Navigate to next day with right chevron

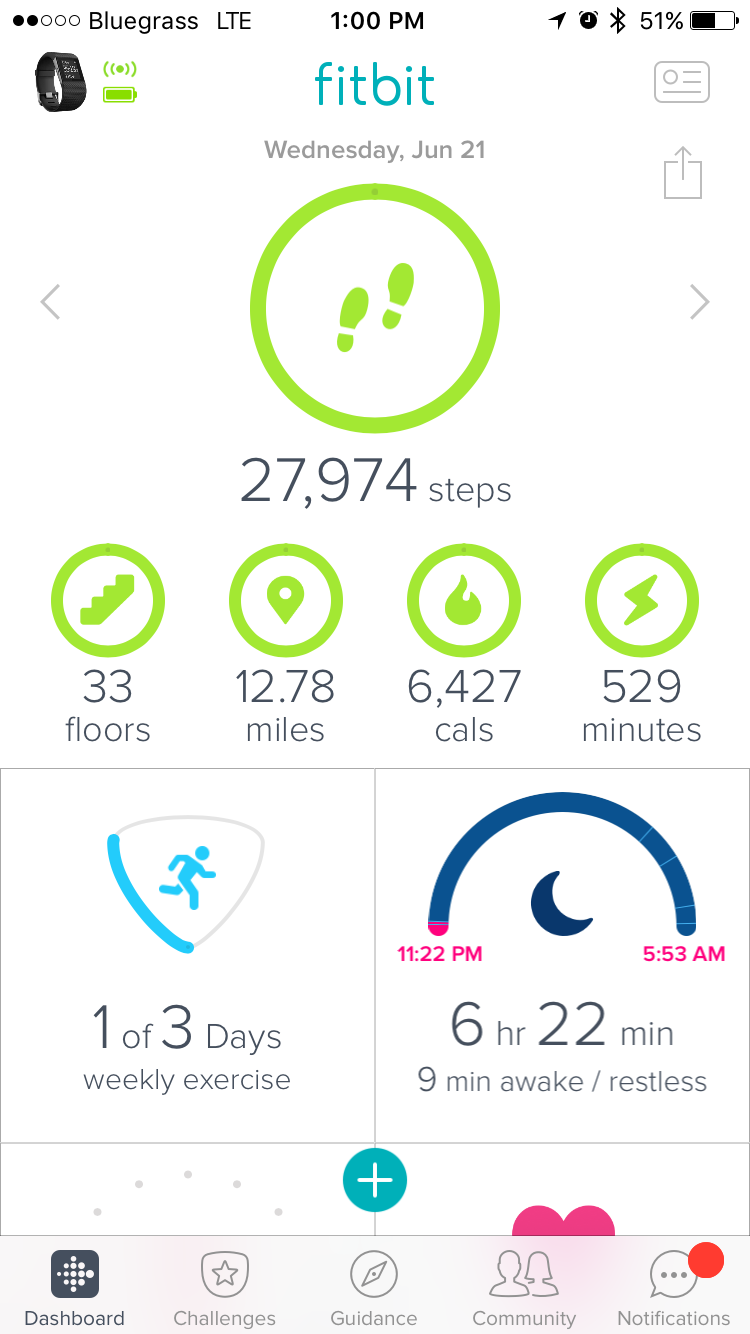pyautogui.click(x=699, y=301)
